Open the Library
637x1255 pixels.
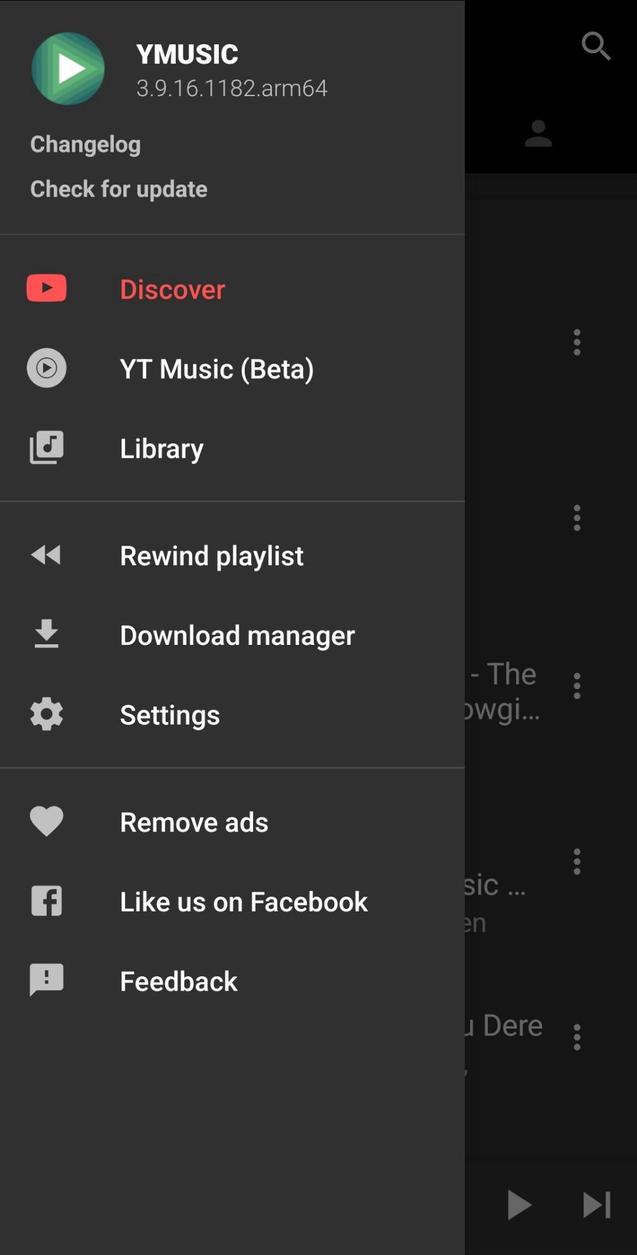[x=161, y=449]
